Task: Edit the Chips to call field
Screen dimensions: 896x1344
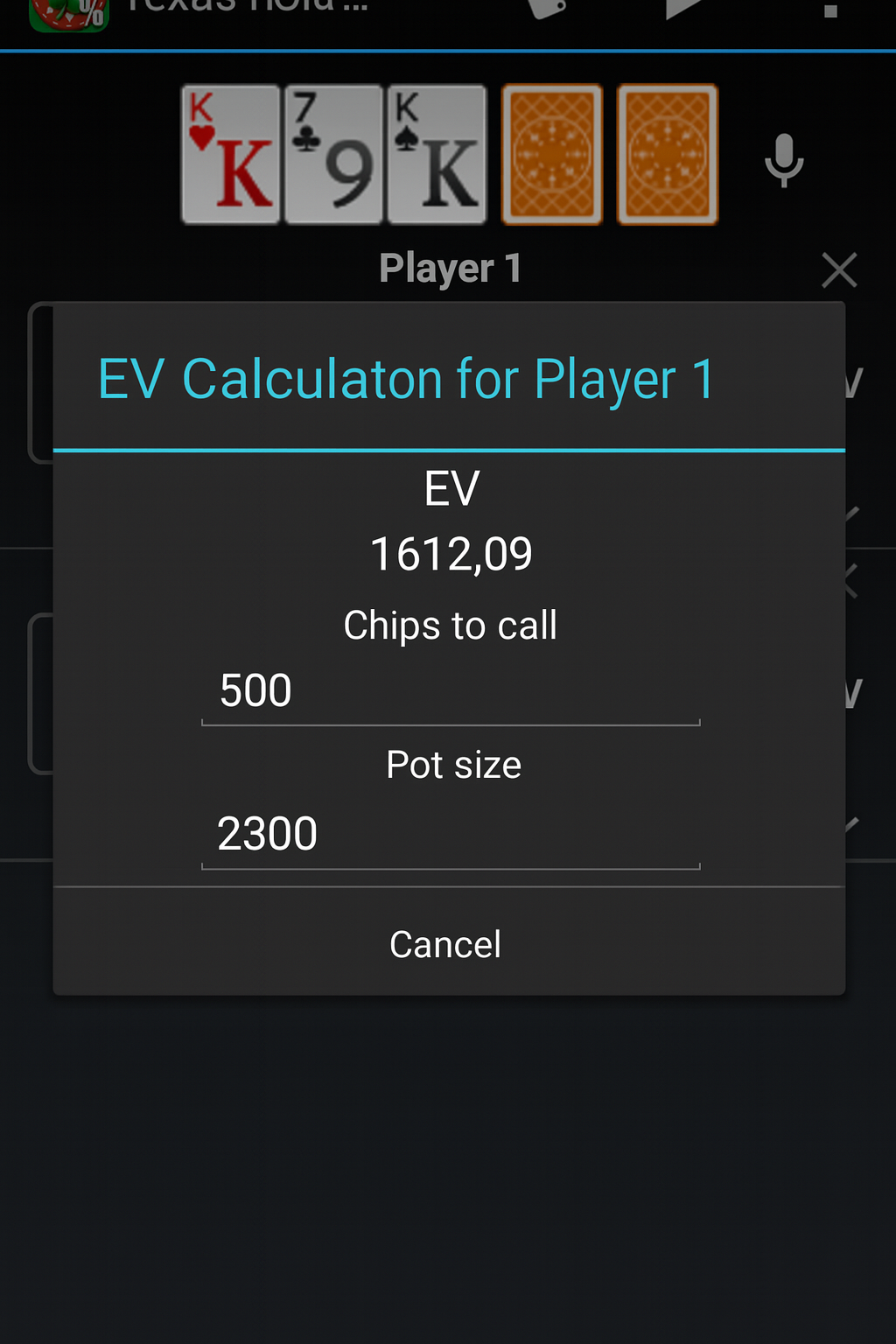Action: pos(450,691)
